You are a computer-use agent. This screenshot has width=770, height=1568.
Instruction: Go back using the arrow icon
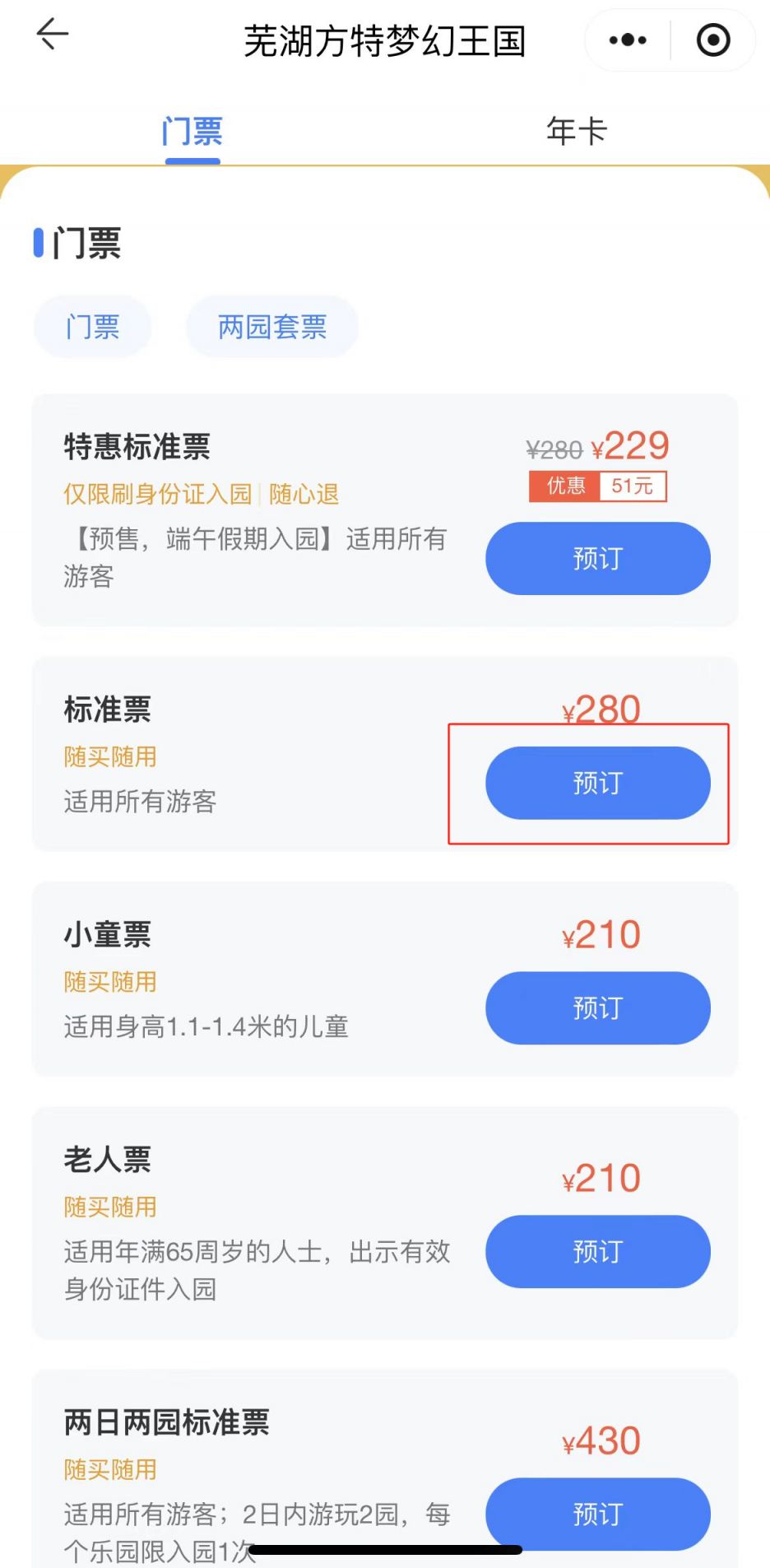point(53,35)
